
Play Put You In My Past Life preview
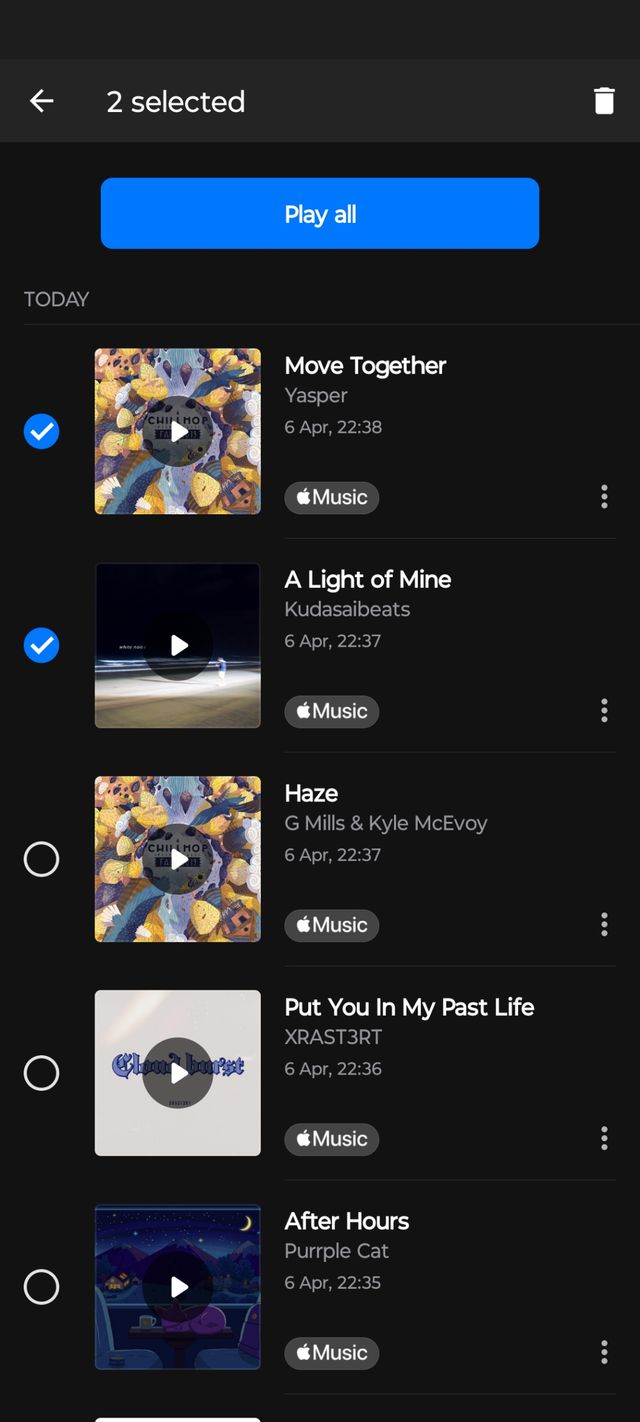[178, 1073]
